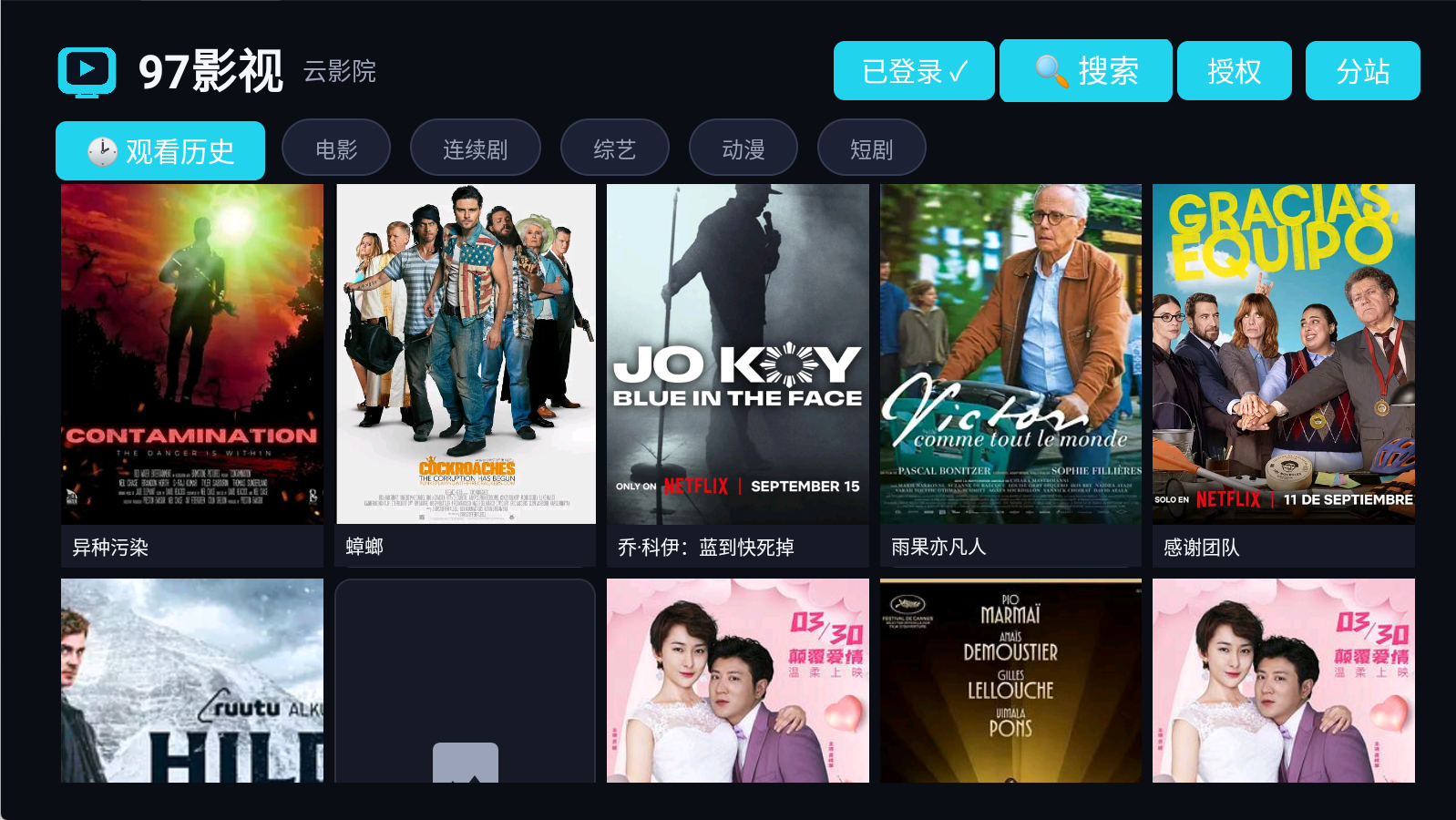Open the Pio Marmaï Demoustier poster tile
The image size is (1456, 820).
point(1010,681)
